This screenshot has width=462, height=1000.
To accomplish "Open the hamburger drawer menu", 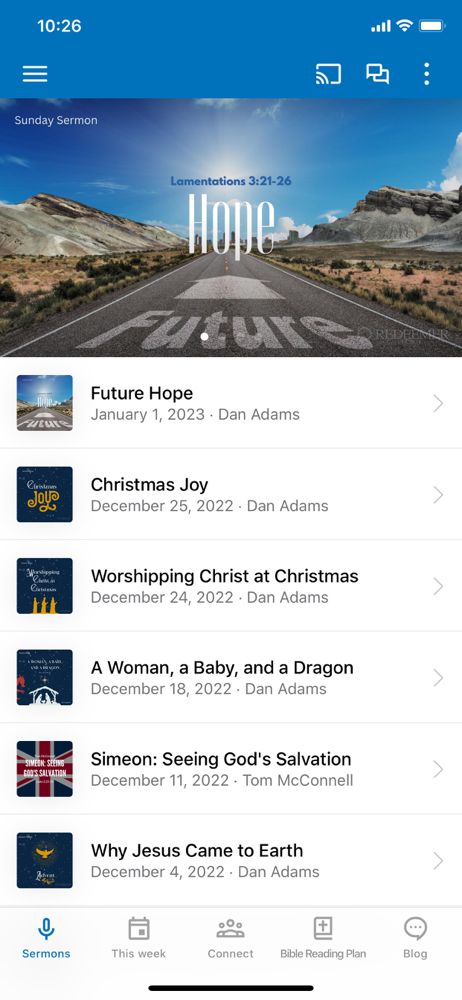I will (x=35, y=74).
